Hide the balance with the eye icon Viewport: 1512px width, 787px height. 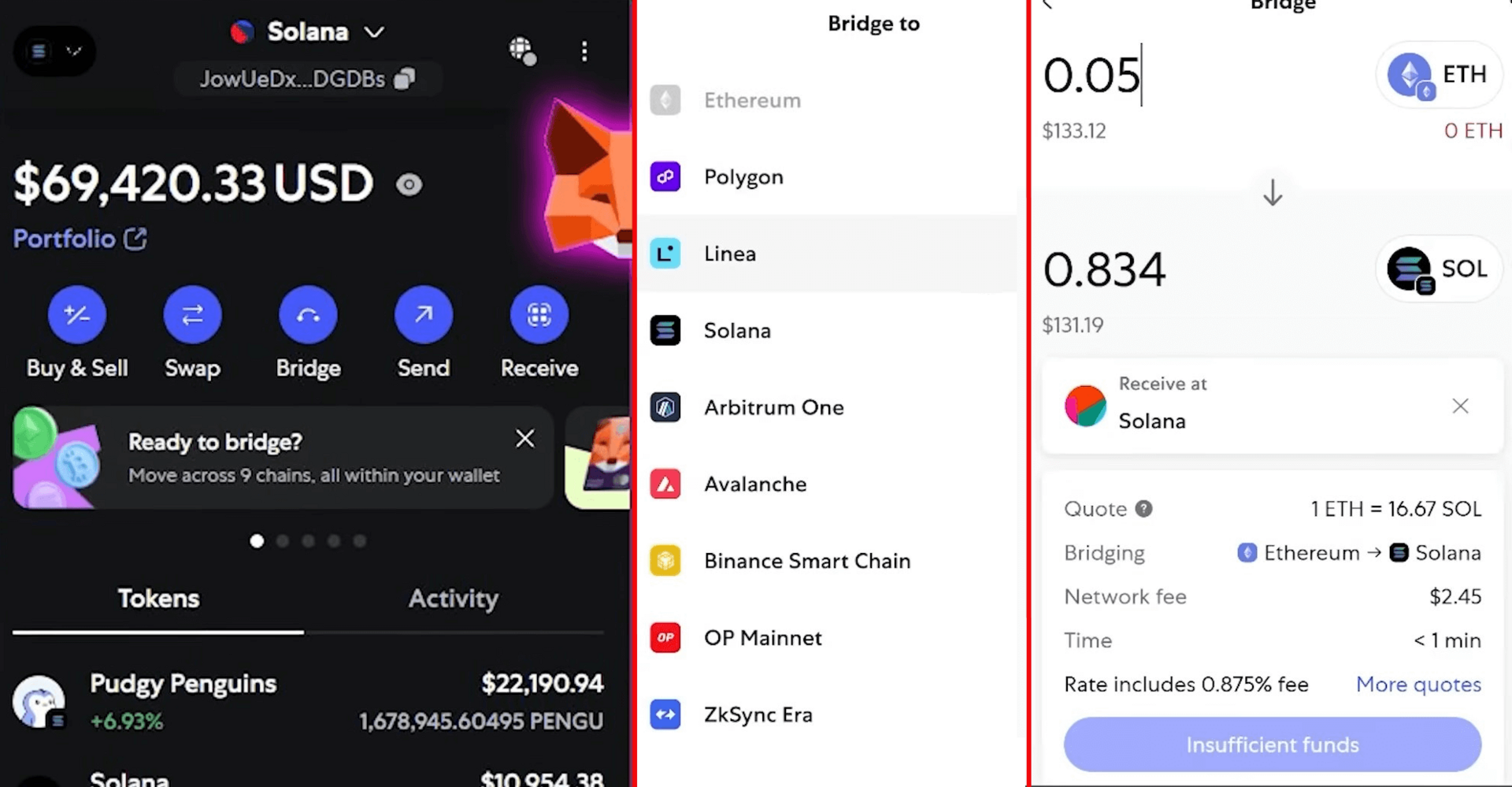(x=409, y=184)
